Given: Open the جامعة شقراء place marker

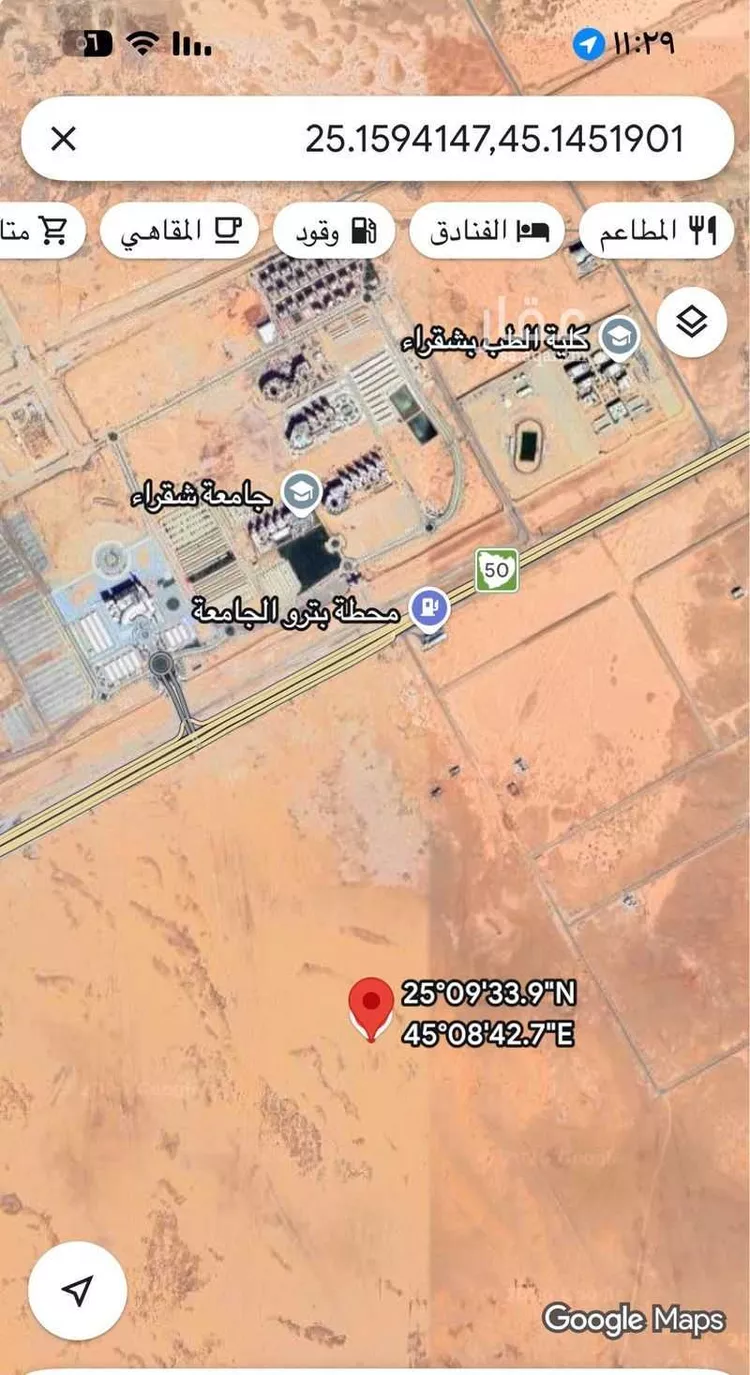Looking at the screenshot, I should (x=300, y=492).
